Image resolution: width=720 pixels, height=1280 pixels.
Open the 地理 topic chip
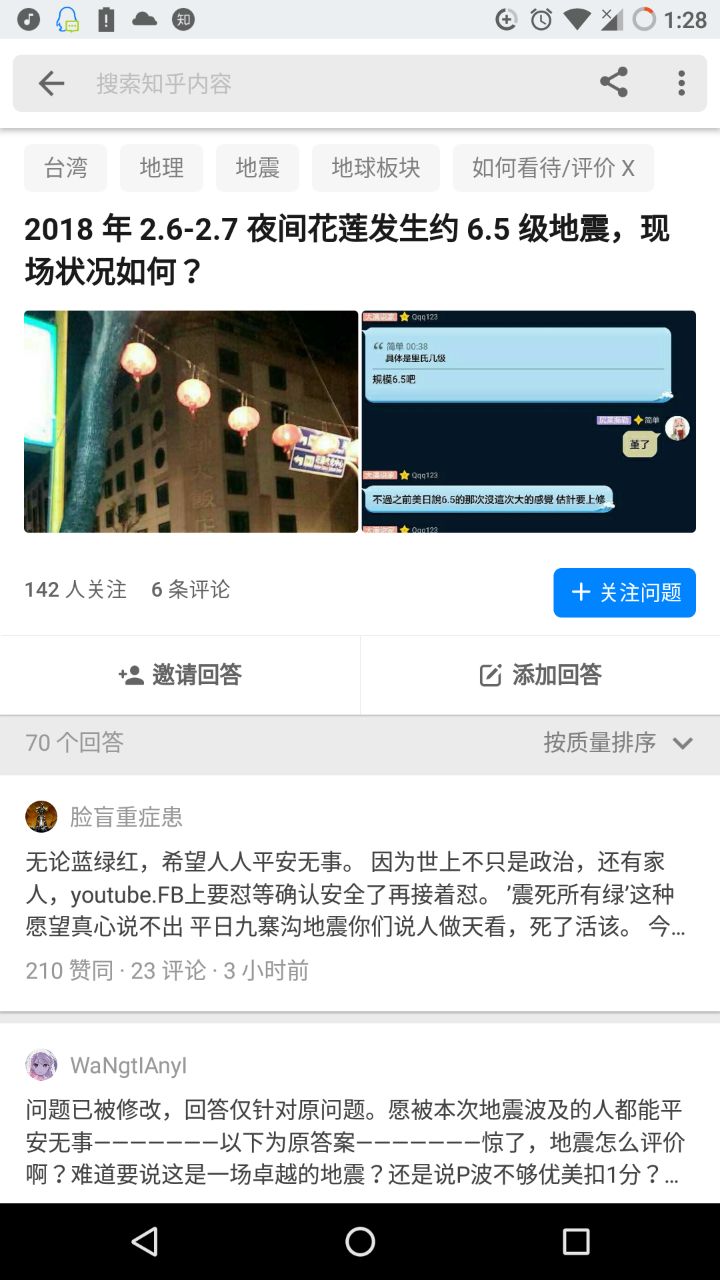pyautogui.click(x=161, y=168)
